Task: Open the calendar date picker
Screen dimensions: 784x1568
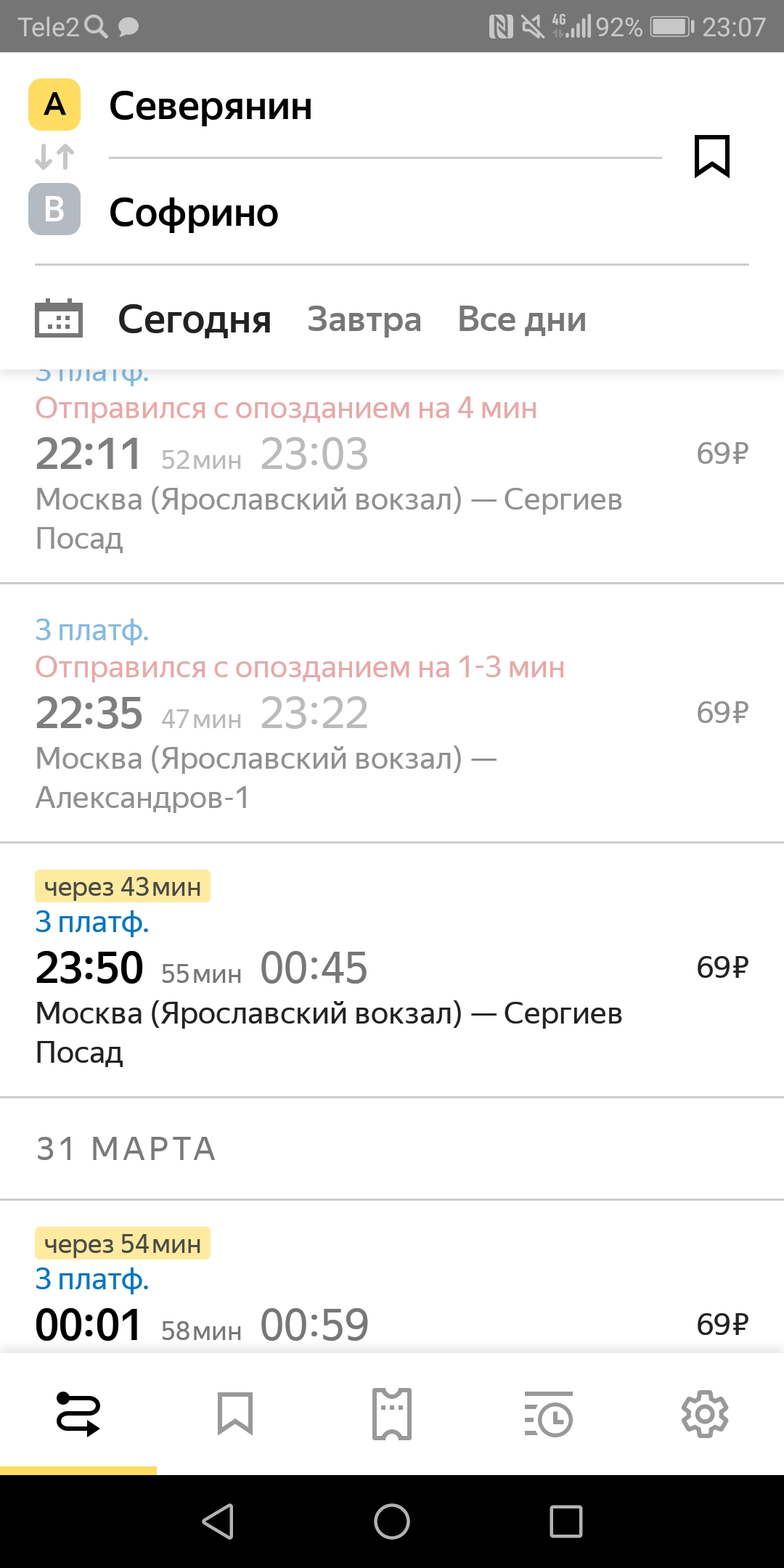Action: [59, 318]
